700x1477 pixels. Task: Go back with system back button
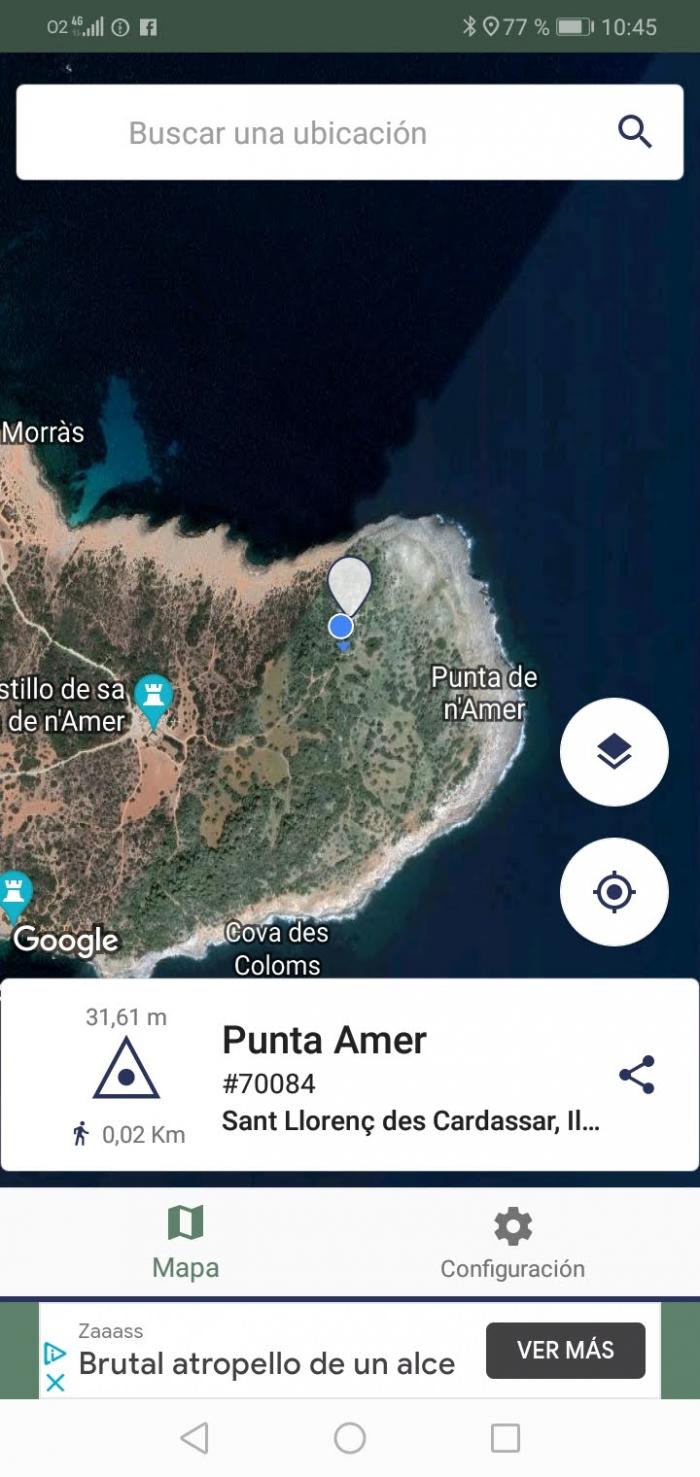[194, 1438]
